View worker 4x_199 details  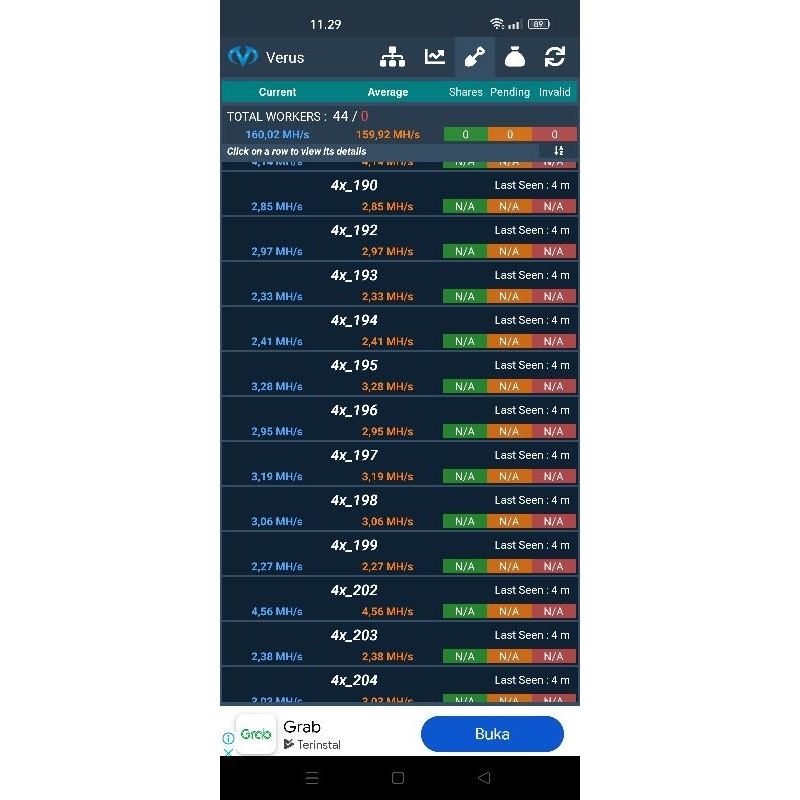(x=354, y=546)
